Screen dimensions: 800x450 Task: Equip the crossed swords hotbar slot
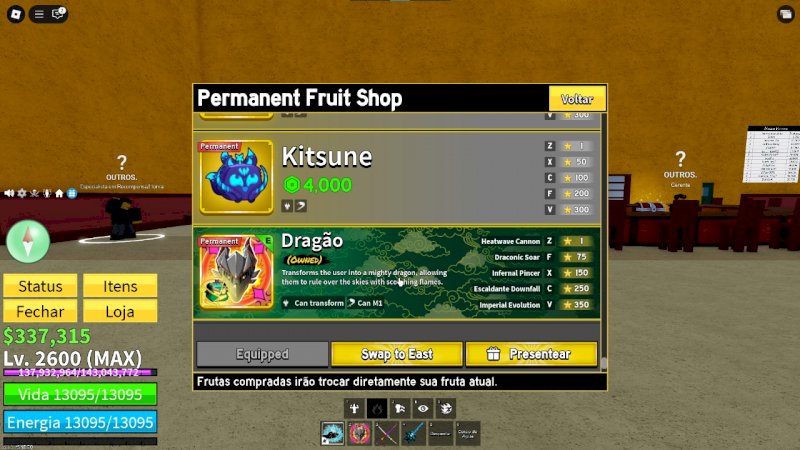pyautogui.click(x=387, y=434)
